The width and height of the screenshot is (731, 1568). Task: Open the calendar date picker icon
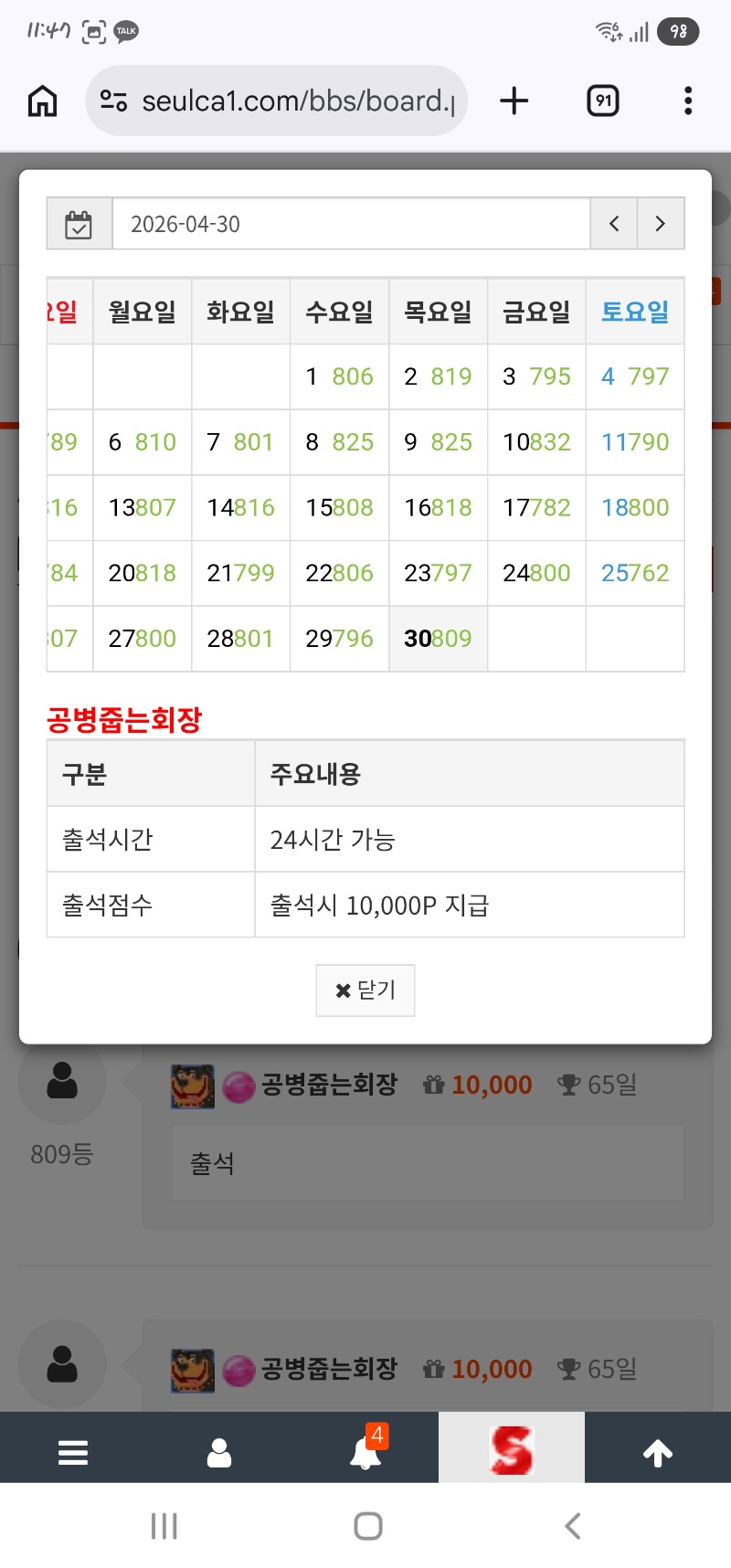point(79,224)
